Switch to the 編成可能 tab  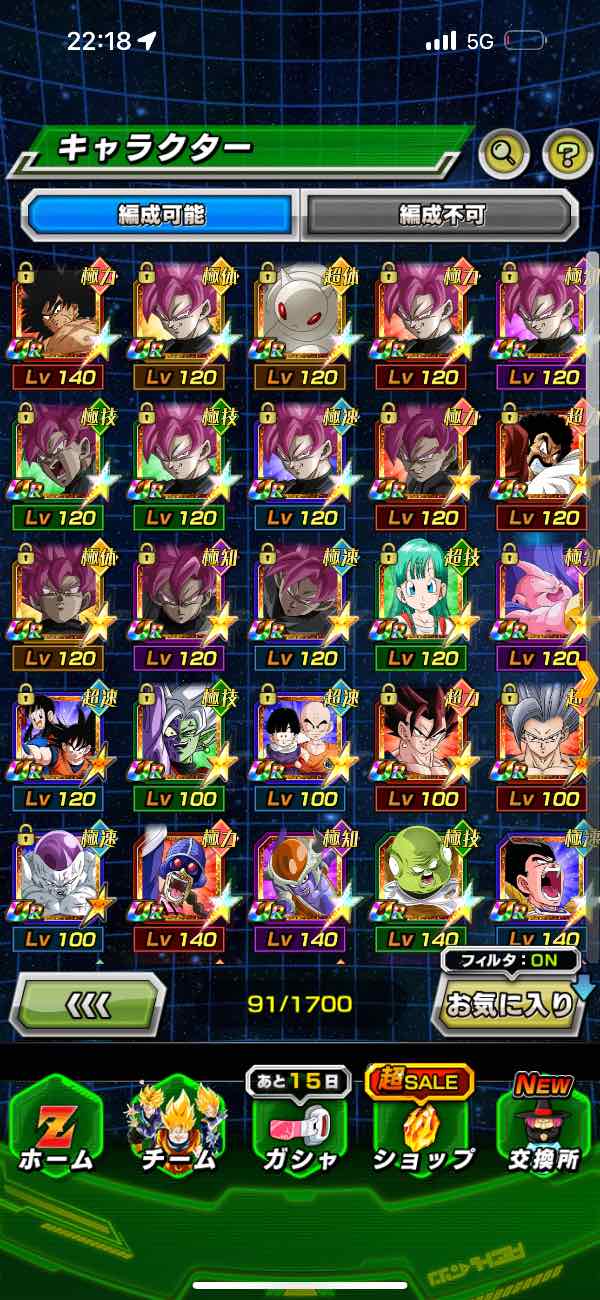(160, 214)
